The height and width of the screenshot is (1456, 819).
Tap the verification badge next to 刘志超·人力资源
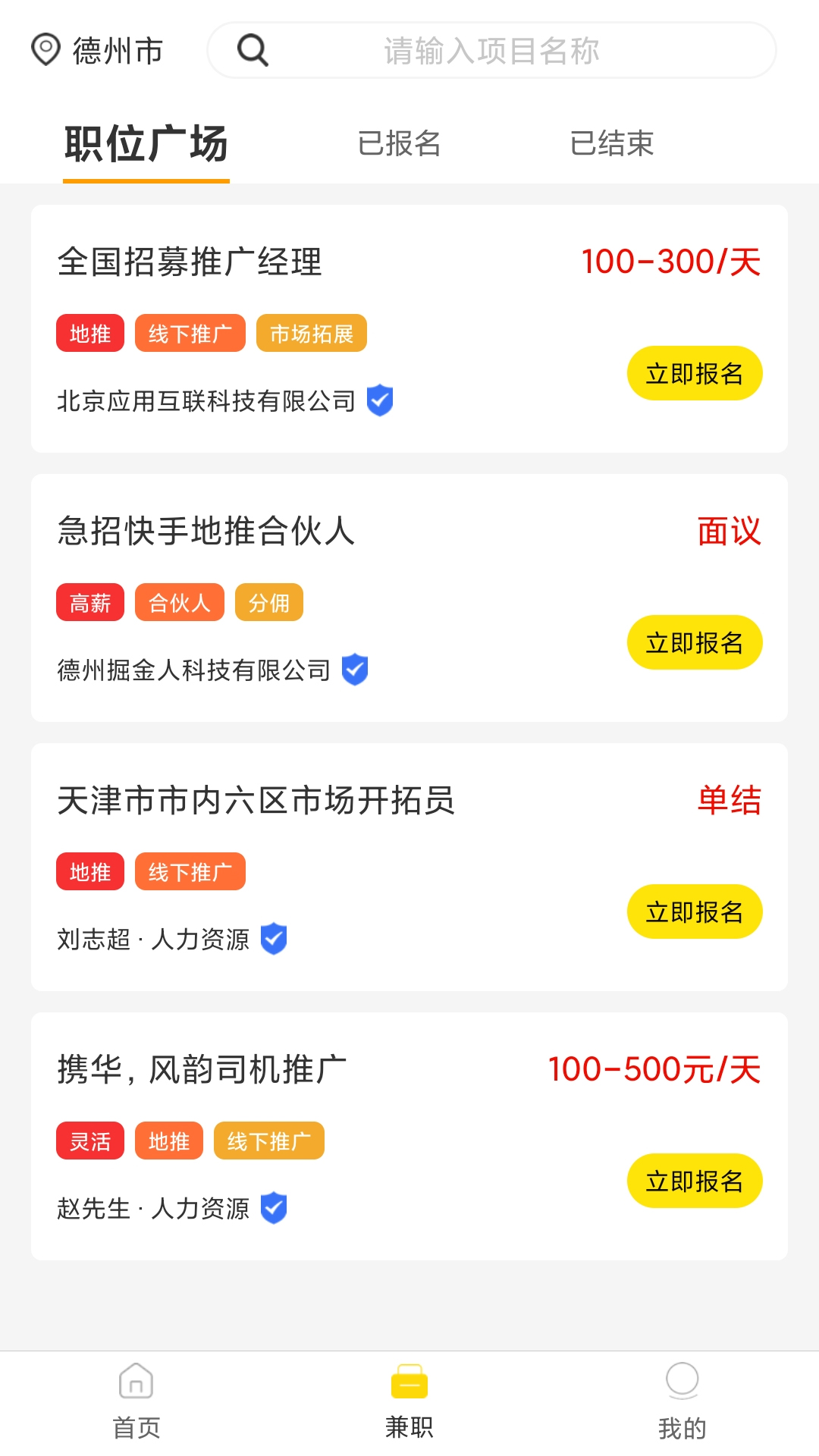[274, 940]
